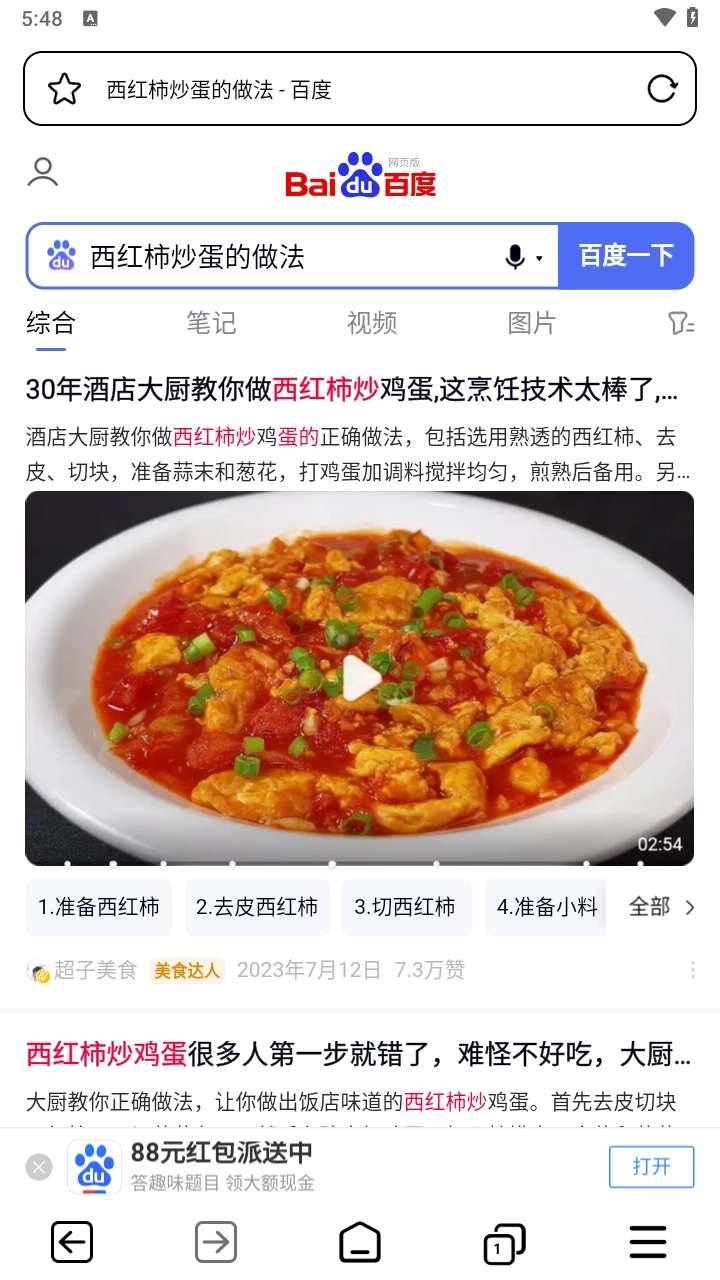Open the browser hamburger menu
Viewport: 720px width, 1280px height.
click(x=648, y=1243)
